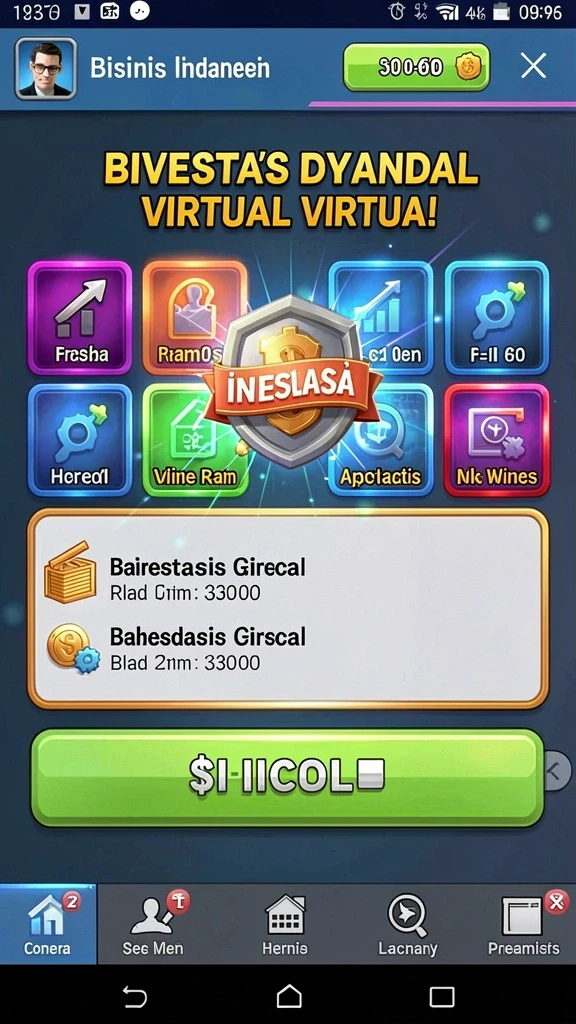Switch to the Preamisfs tab
This screenshot has width=576, height=1024.
[x=524, y=924]
